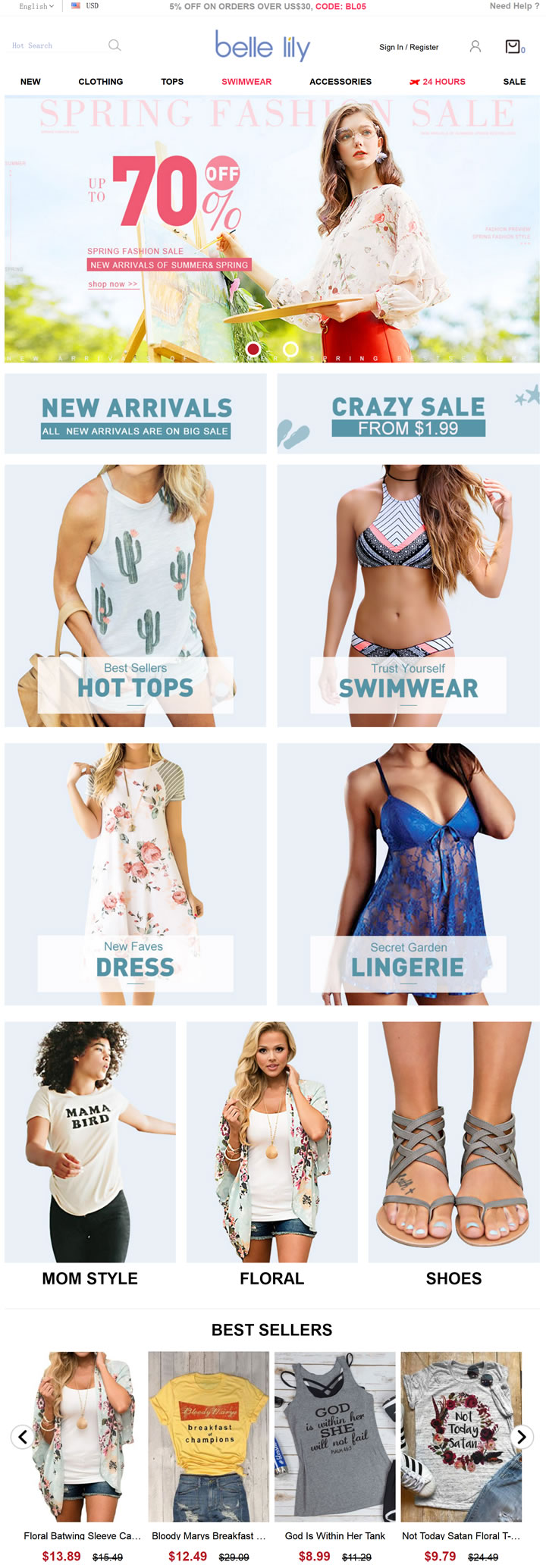Viewport: 546px width, 1568px height.
Task: Open Crazy Sale from $1.99 banner
Action: [x=408, y=414]
